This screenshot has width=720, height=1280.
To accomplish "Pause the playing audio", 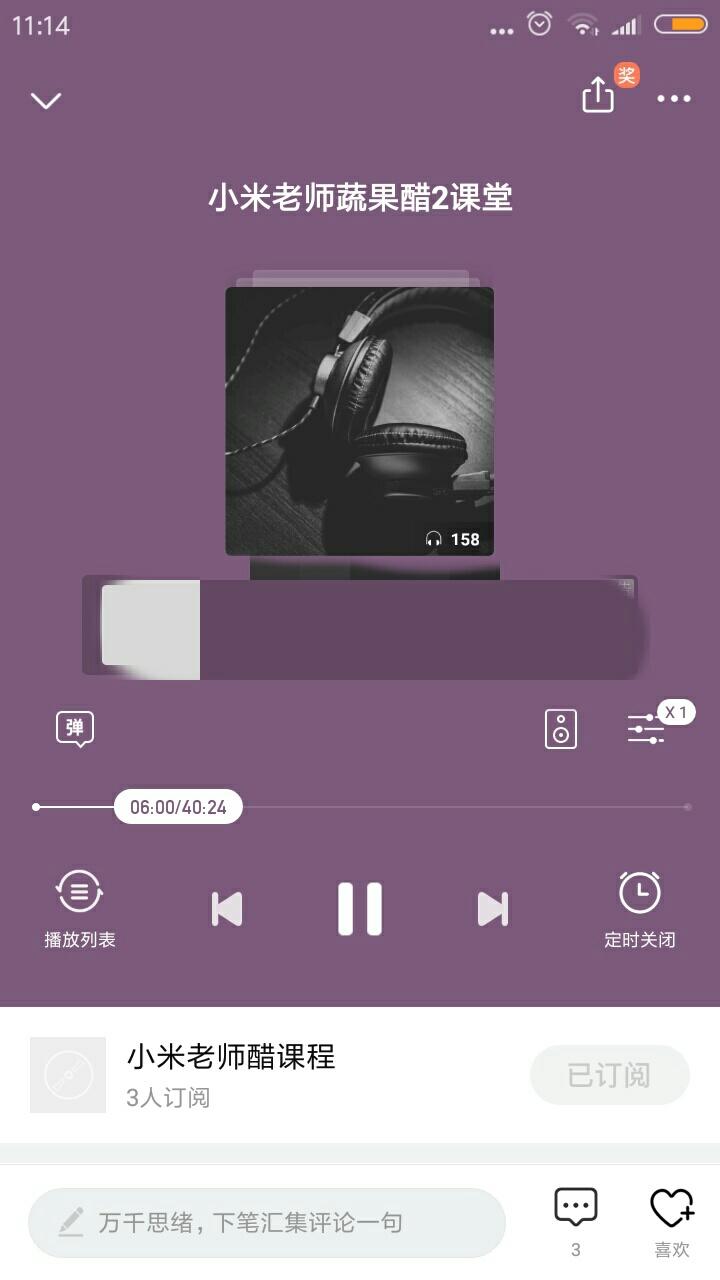I will (360, 909).
